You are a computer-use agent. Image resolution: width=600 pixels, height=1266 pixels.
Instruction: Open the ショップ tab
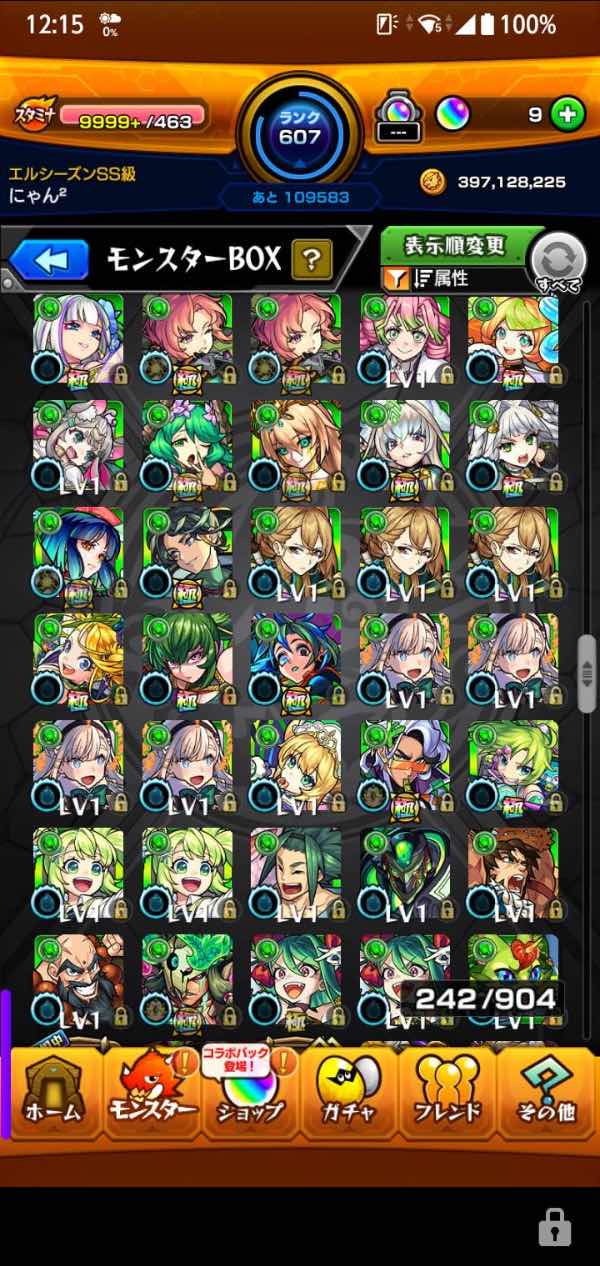tap(249, 1091)
